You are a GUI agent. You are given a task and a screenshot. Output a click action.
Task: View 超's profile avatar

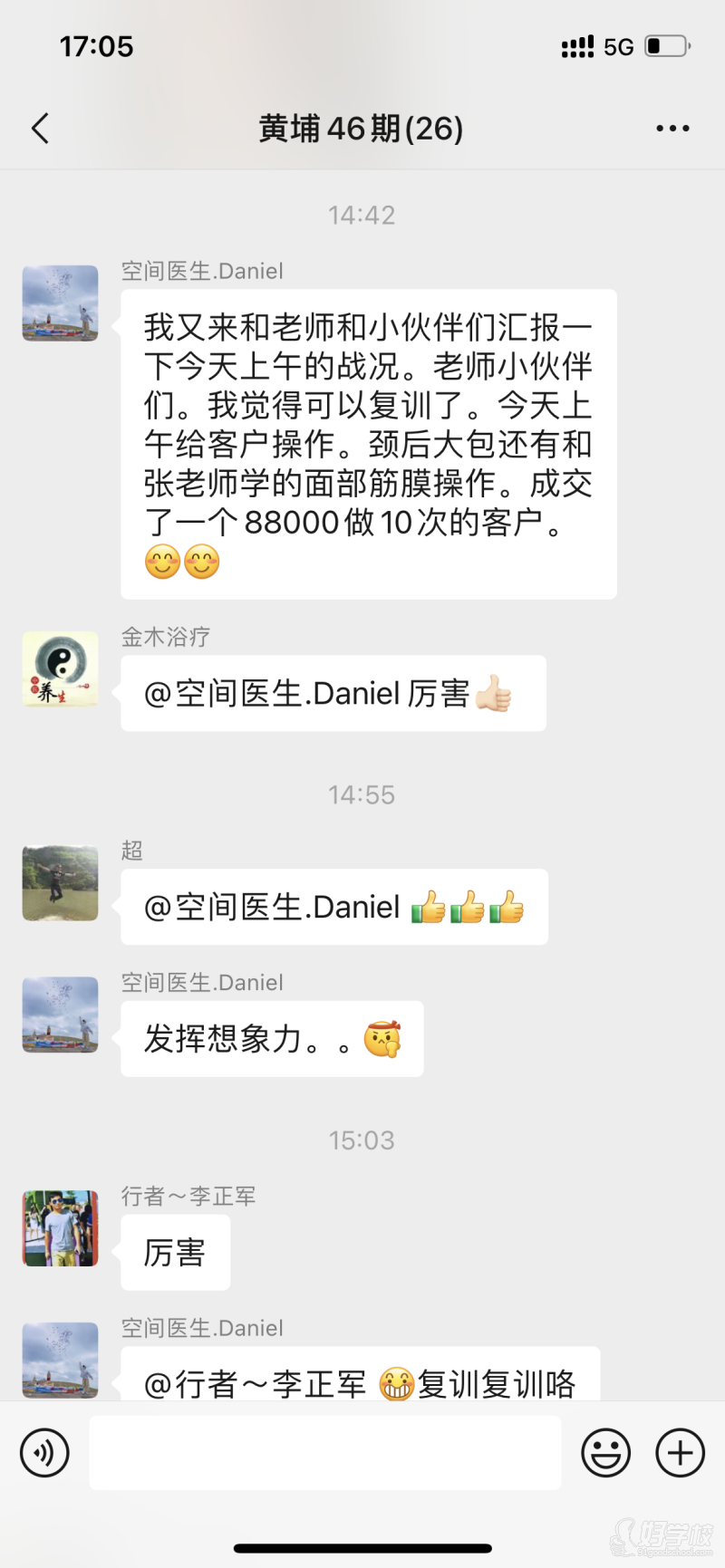pyautogui.click(x=60, y=883)
